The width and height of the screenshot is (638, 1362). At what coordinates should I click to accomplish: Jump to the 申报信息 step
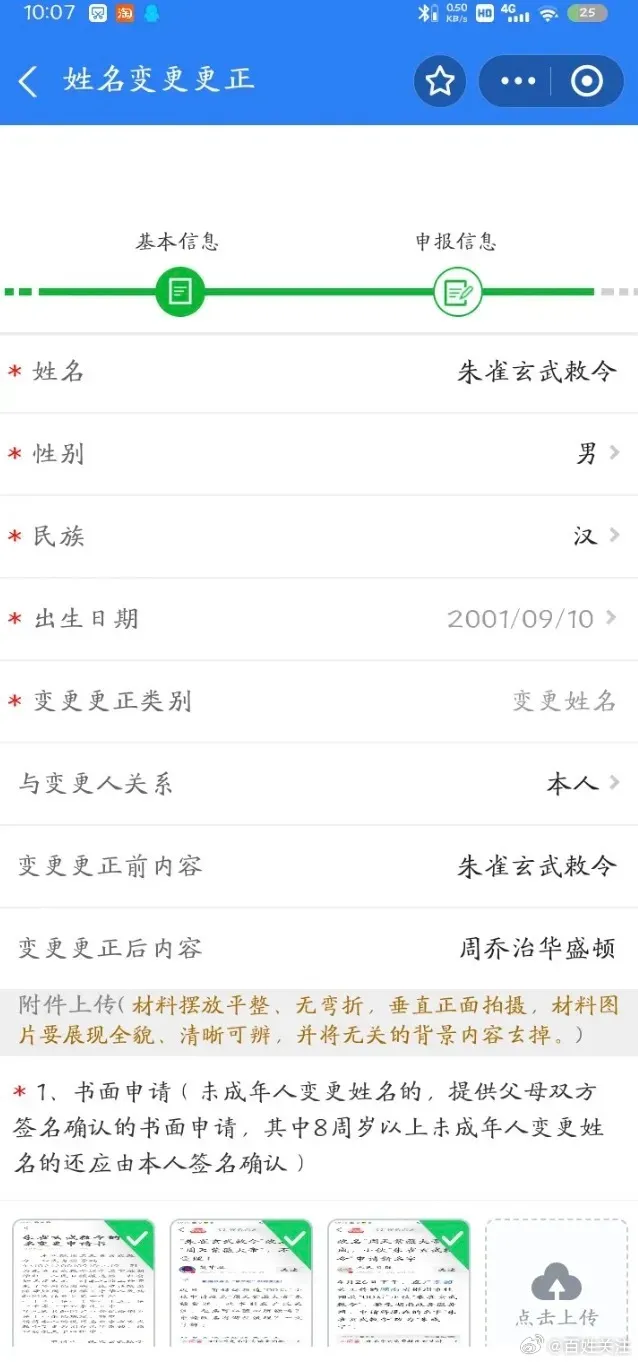(x=457, y=291)
